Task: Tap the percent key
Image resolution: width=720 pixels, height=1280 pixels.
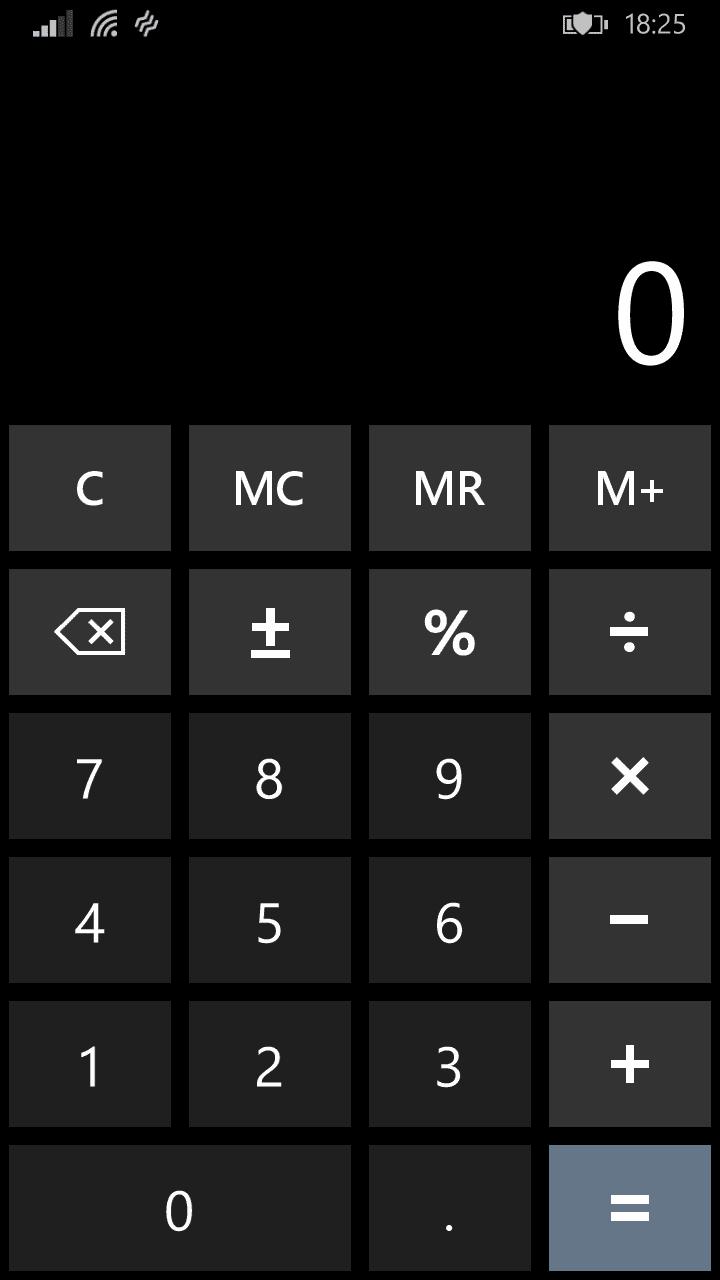Action: click(x=450, y=632)
